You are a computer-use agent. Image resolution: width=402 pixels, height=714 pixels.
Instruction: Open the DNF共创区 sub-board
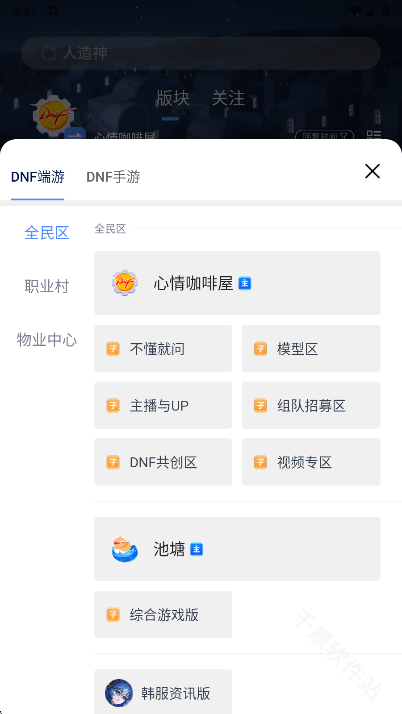[x=163, y=462]
